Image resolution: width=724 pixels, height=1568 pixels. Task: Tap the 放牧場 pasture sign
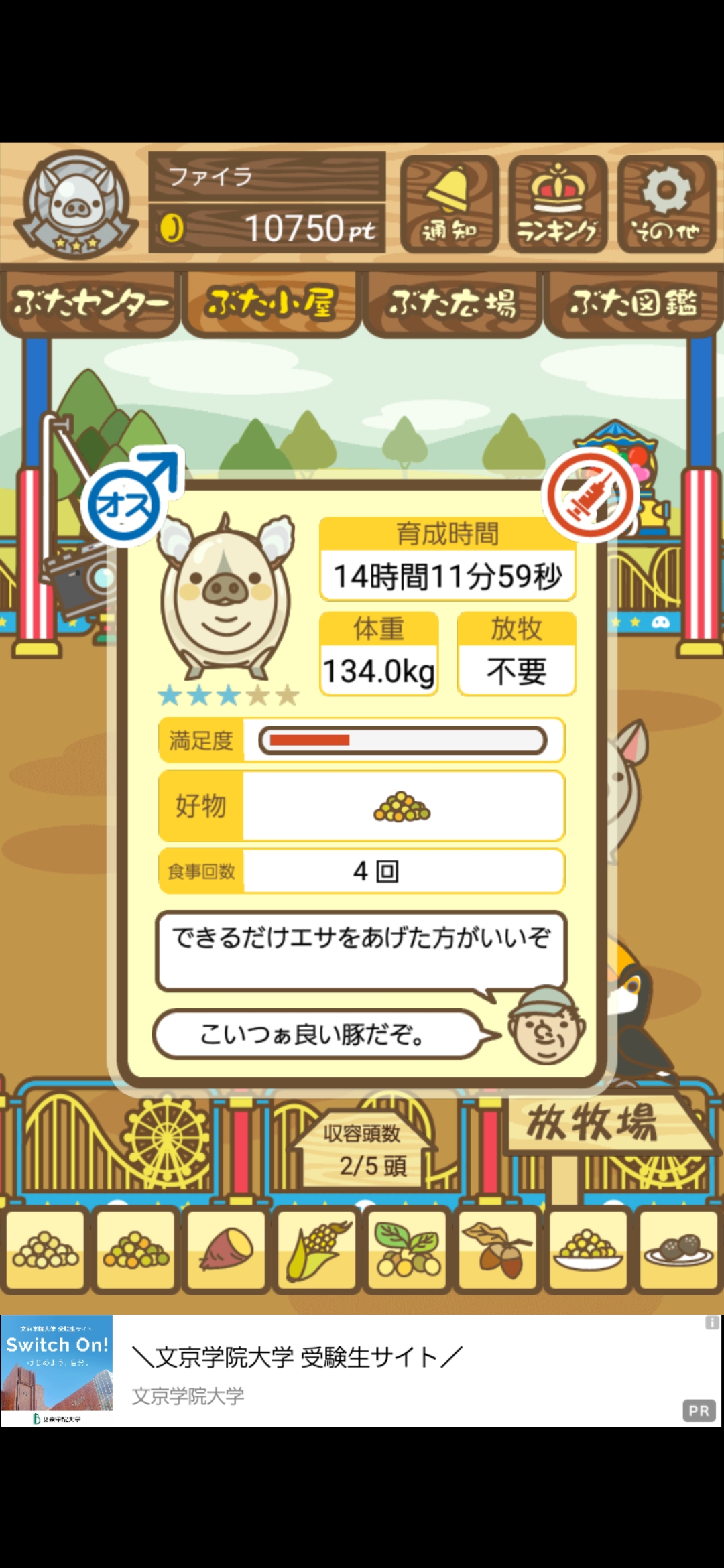tap(593, 1124)
